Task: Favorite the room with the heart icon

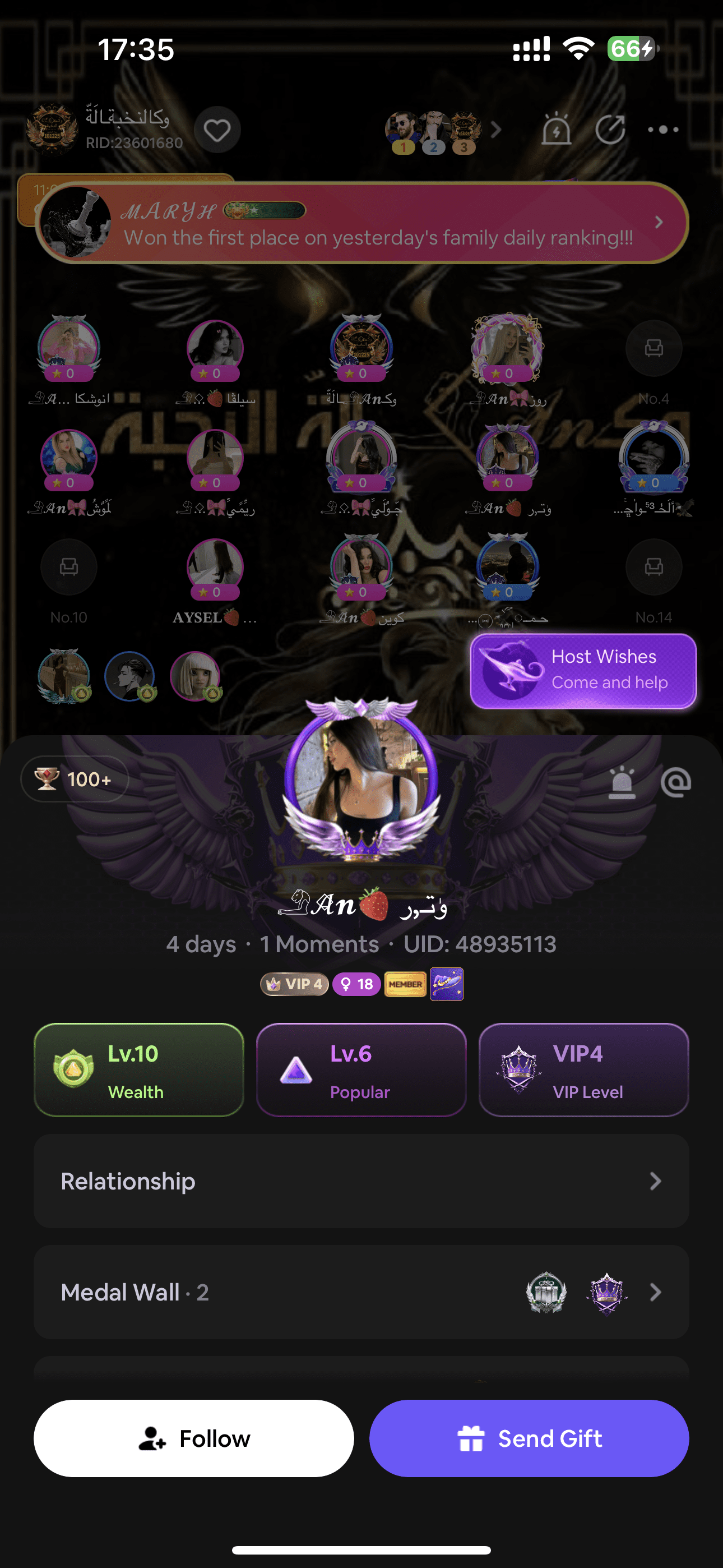Action: 217,130
